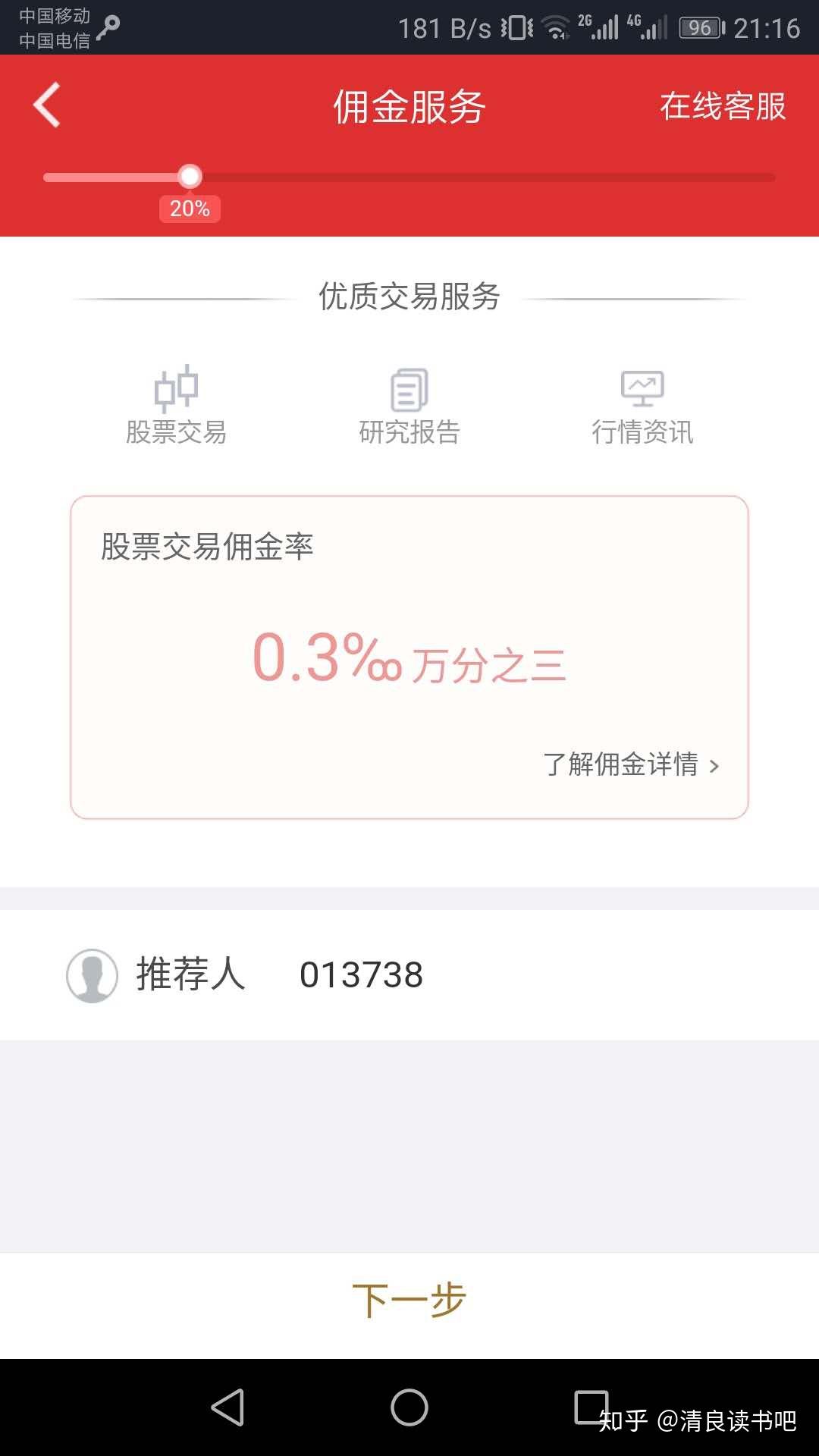
Task: Open 在线客服 online customer service
Action: pos(722,106)
